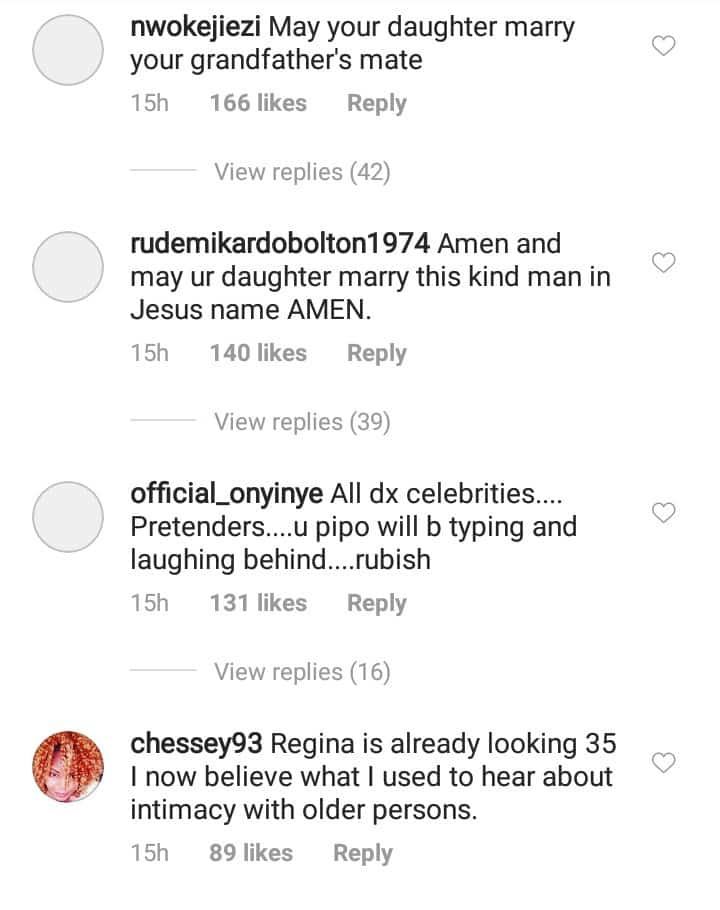The image size is (720, 910).
Task: Open official_onyinye's profile avatar
Action: (x=68, y=516)
